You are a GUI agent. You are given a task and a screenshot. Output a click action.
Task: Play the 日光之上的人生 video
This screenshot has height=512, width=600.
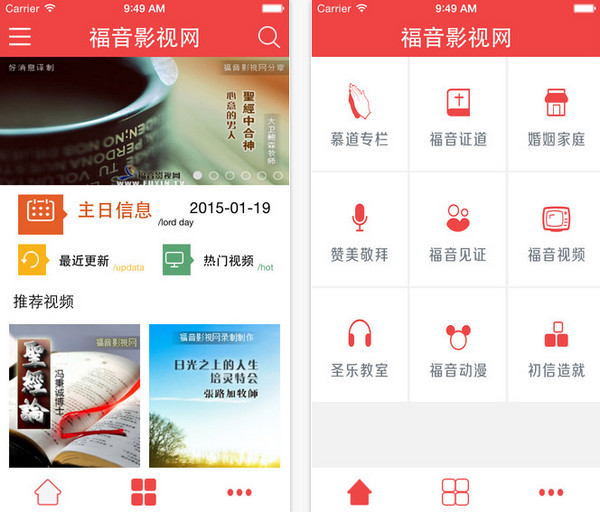[x=214, y=395]
